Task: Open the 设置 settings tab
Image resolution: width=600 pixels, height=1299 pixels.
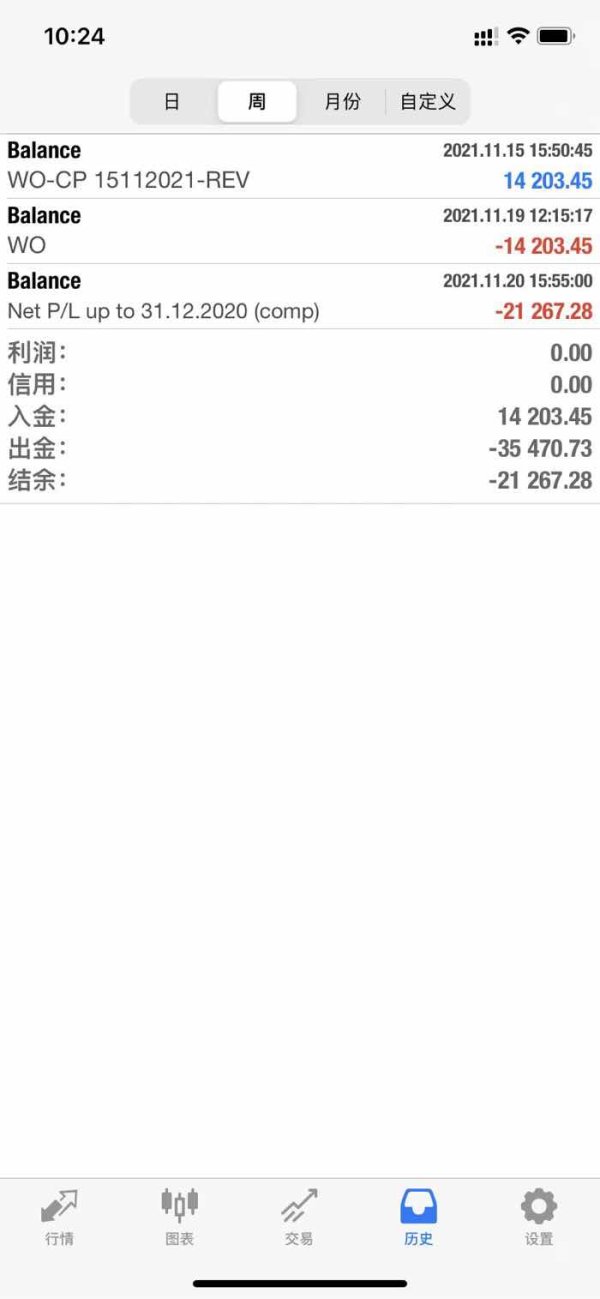Action: (x=539, y=1216)
